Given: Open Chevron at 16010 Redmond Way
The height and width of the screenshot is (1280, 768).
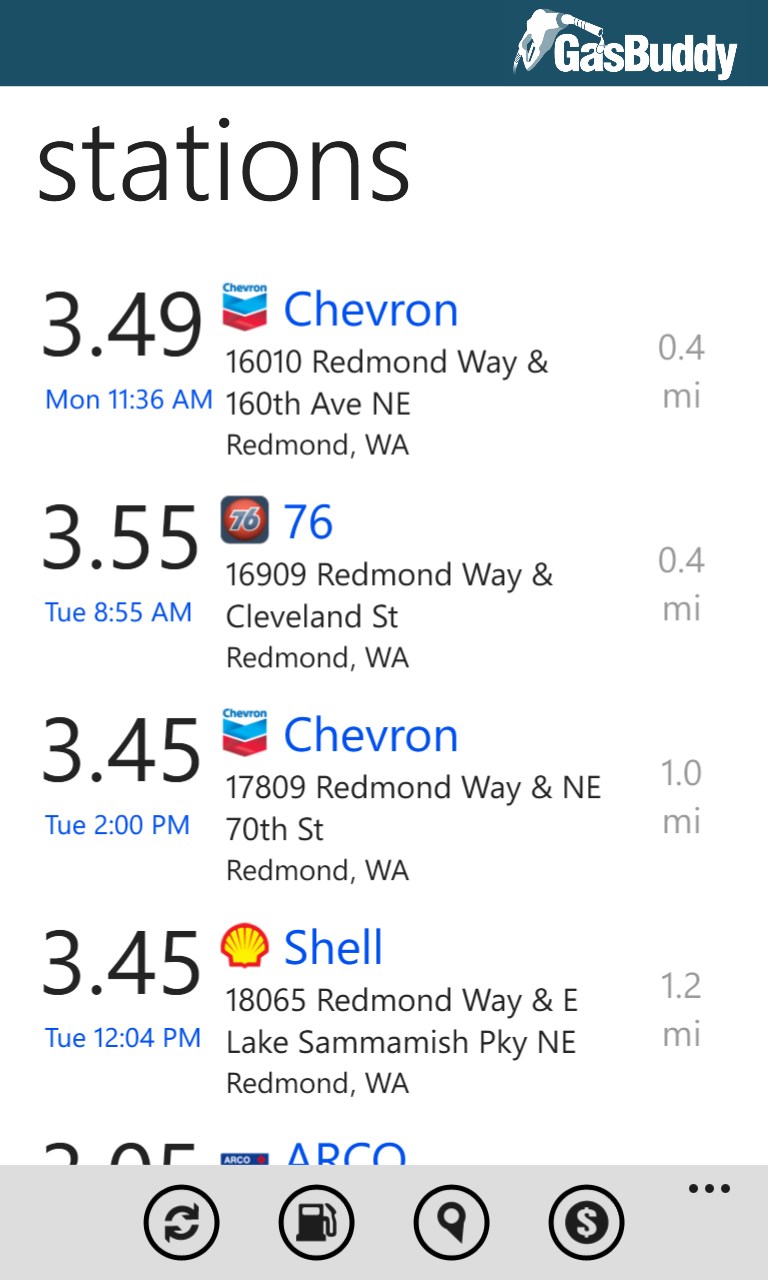Looking at the screenshot, I should pos(370,310).
